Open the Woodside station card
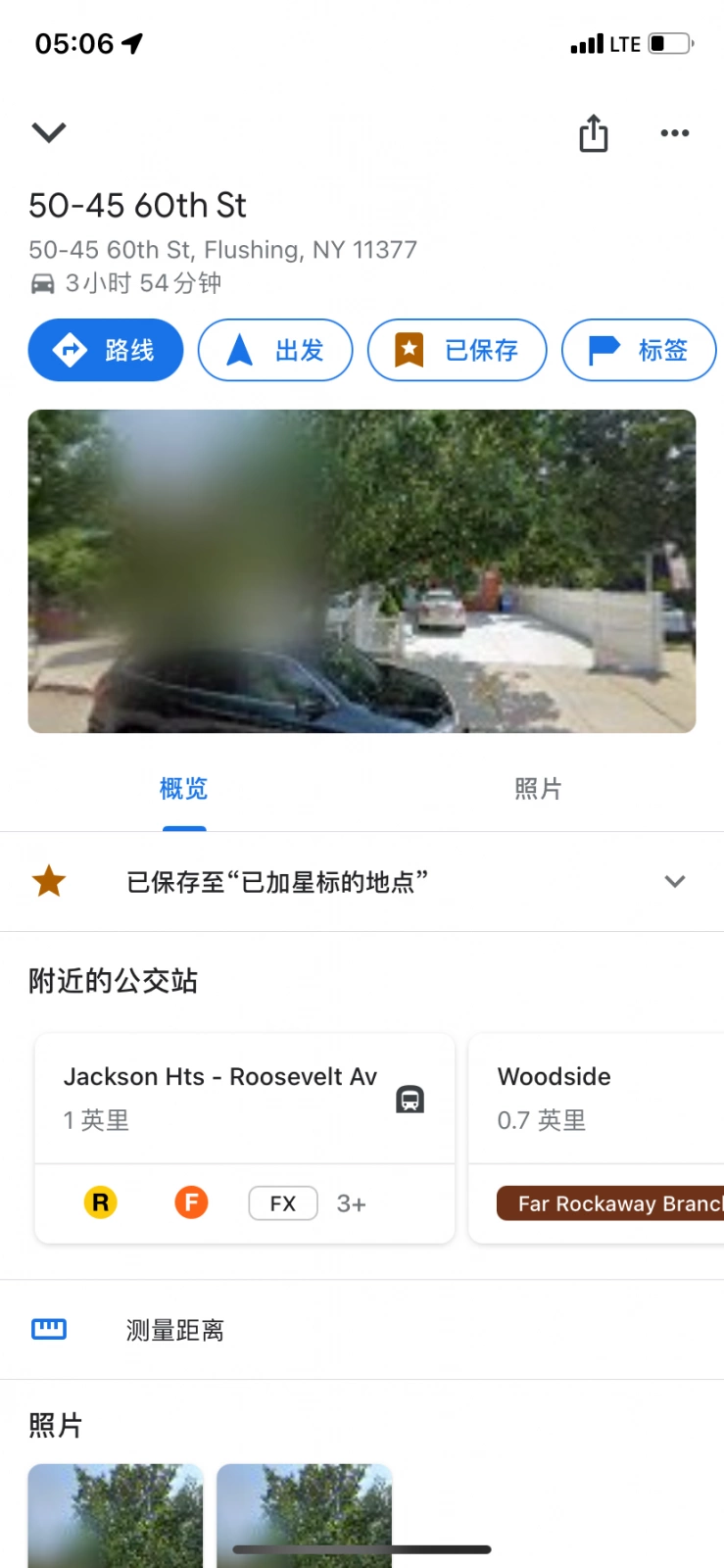 [x=597, y=1139]
